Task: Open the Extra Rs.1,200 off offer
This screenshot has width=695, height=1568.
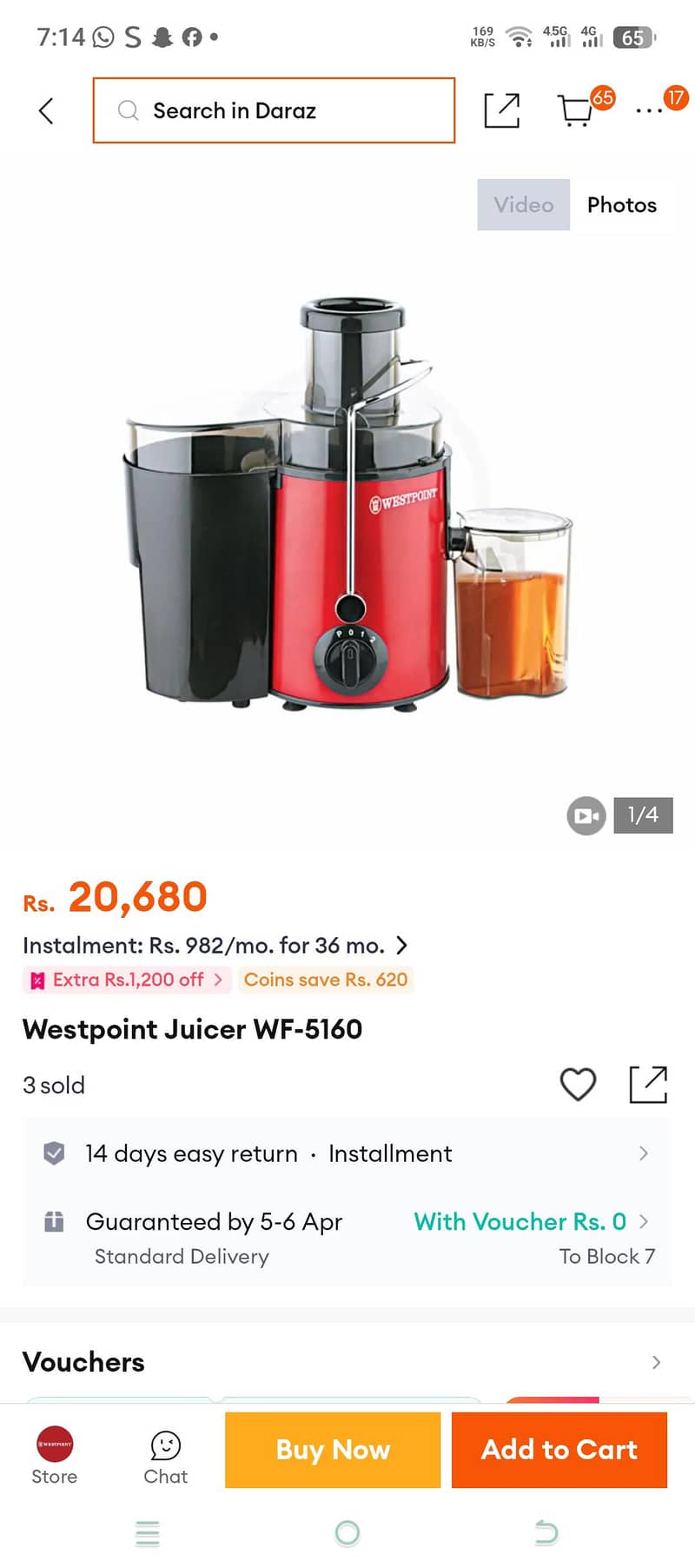Action: click(128, 980)
